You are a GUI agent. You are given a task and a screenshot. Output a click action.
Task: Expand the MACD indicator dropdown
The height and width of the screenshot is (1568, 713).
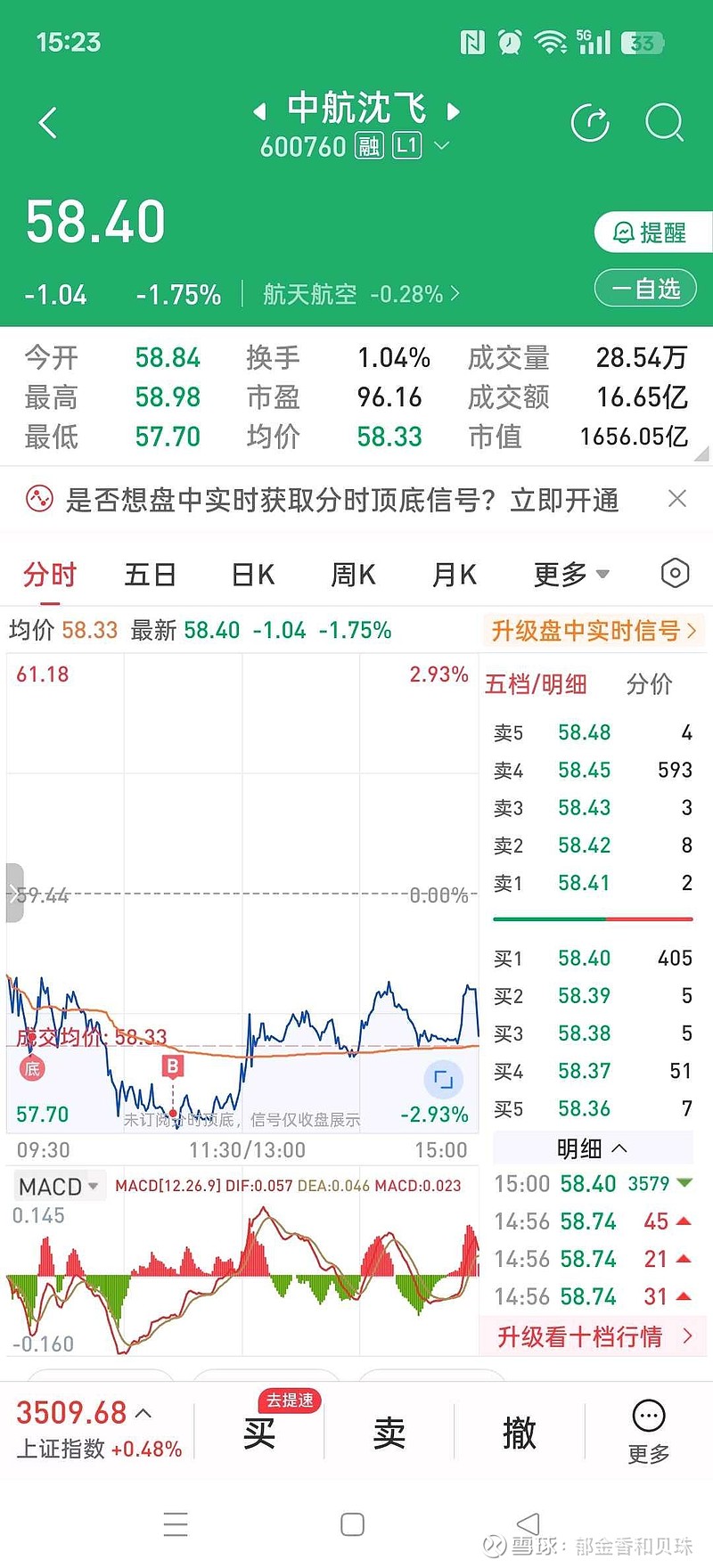pos(59,1186)
